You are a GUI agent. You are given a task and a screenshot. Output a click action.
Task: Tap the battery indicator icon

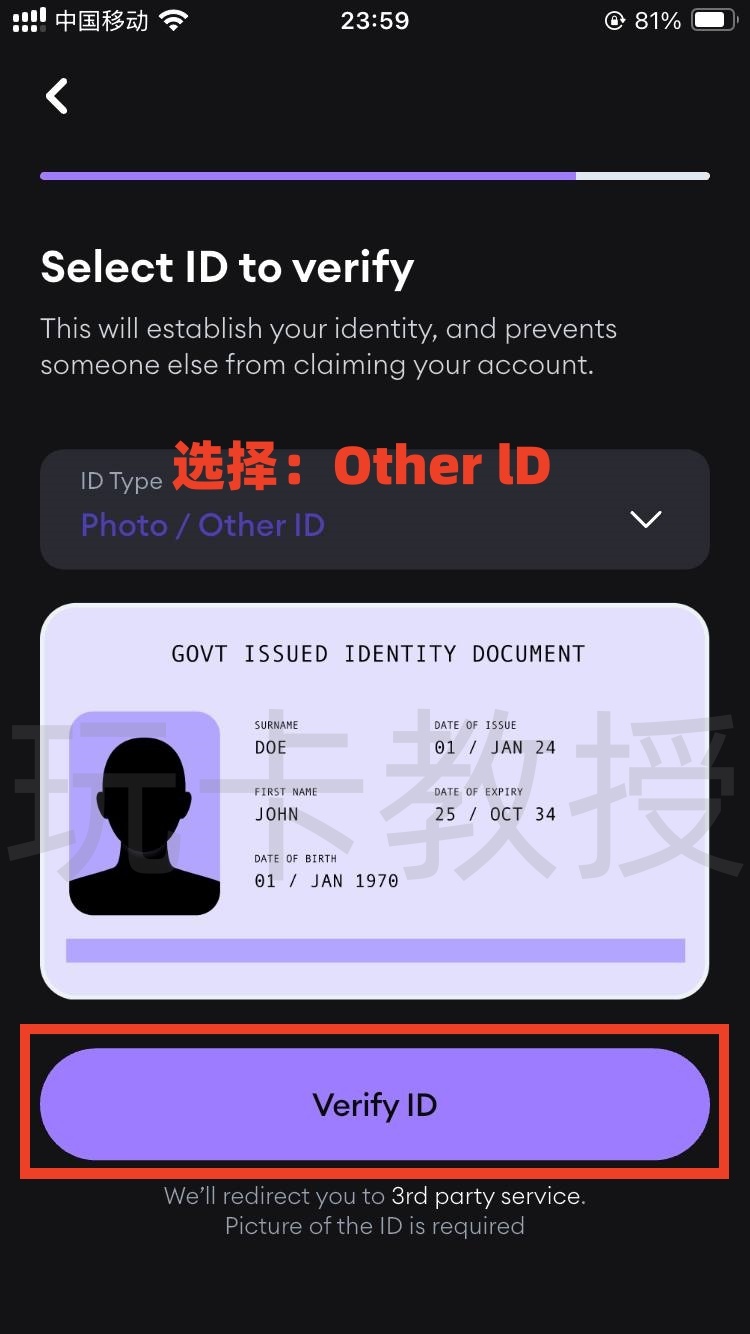(x=712, y=18)
